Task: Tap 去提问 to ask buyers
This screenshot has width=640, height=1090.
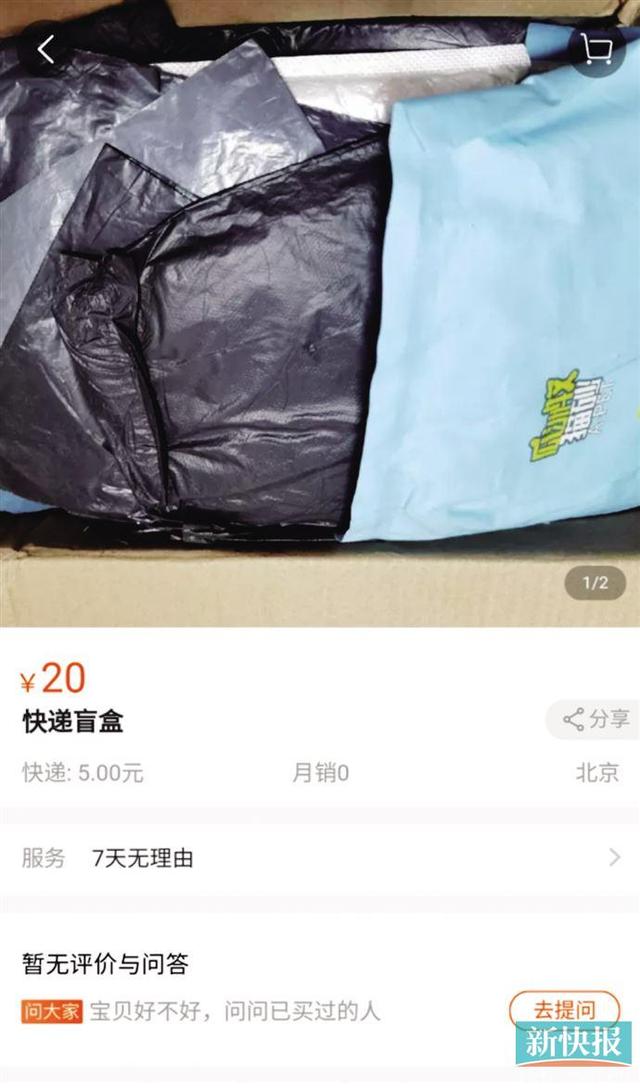Action: 564,1010
